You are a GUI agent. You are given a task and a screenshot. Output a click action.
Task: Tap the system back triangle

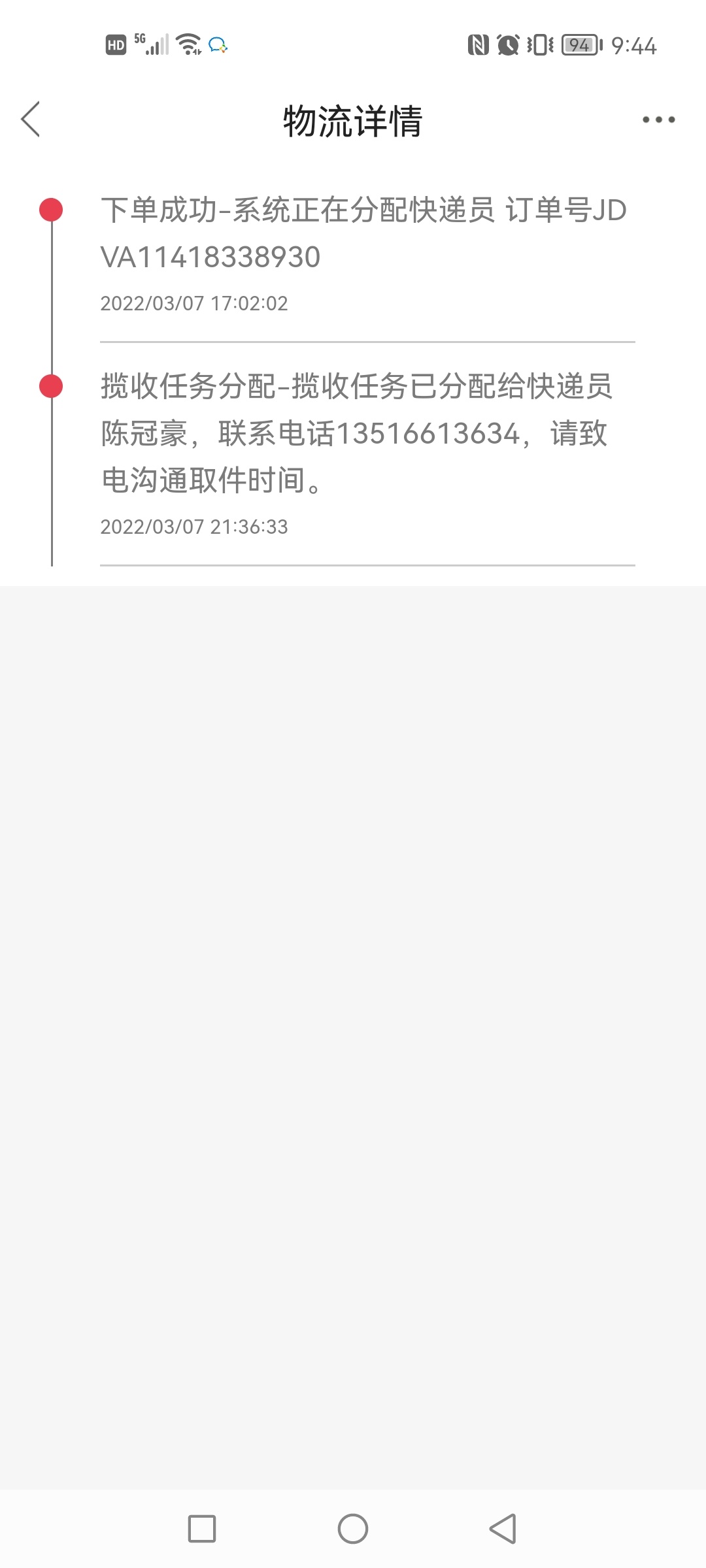(503, 1529)
